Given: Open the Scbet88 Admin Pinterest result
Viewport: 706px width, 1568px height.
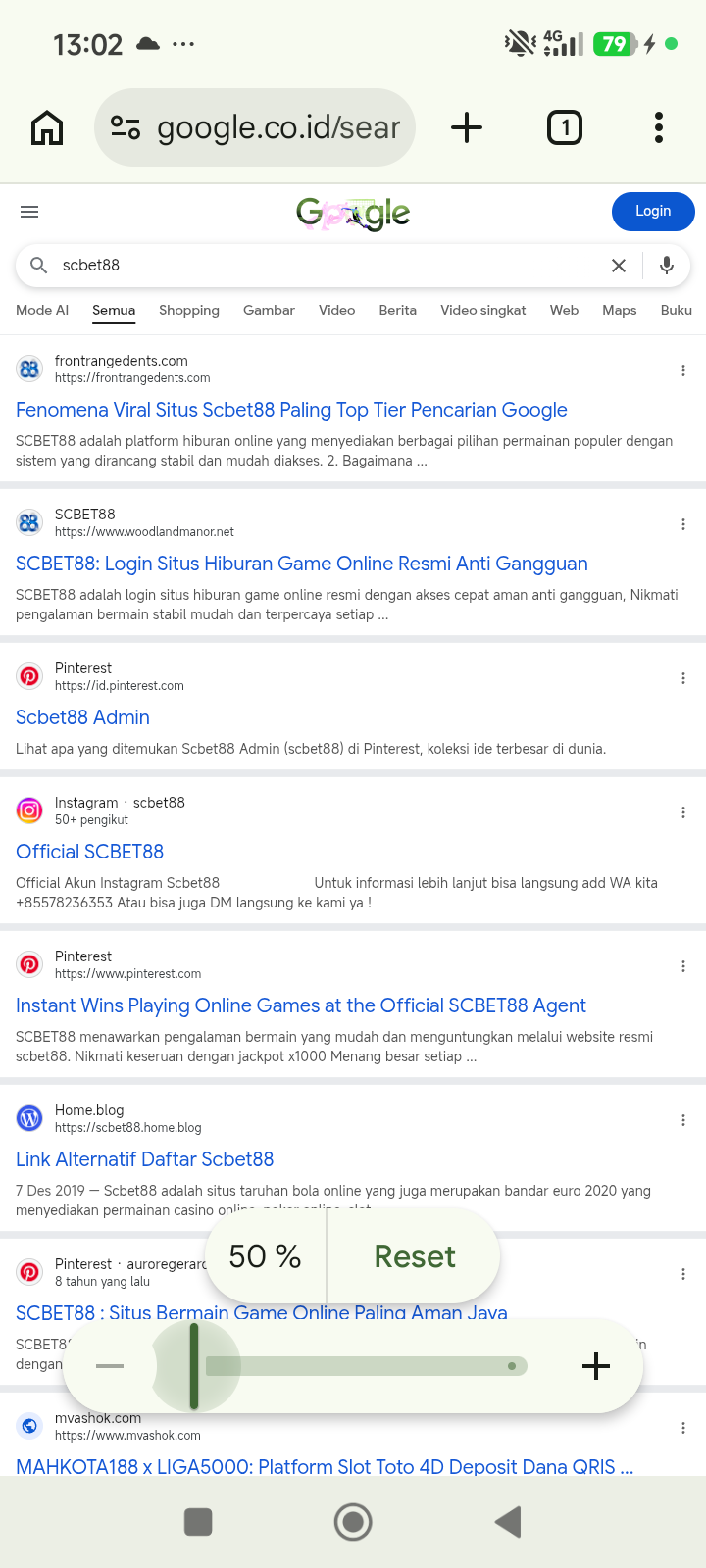Looking at the screenshot, I should [82, 717].
